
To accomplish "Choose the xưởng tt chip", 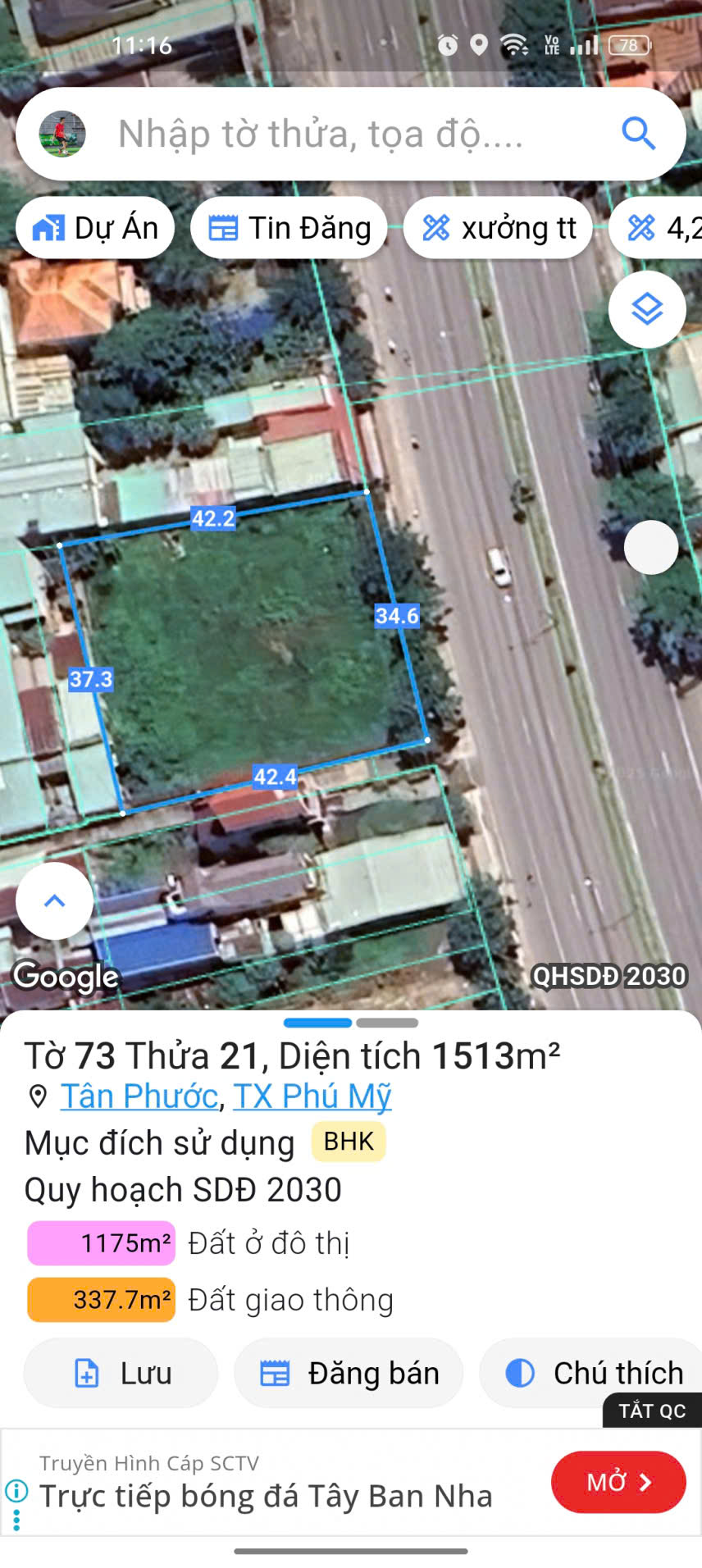I will point(499,228).
